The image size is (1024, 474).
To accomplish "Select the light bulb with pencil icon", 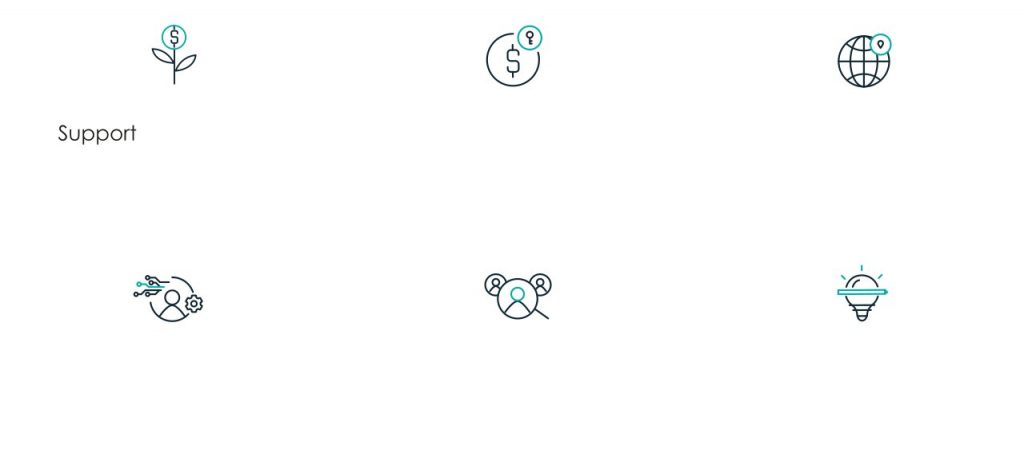I will coord(862,294).
